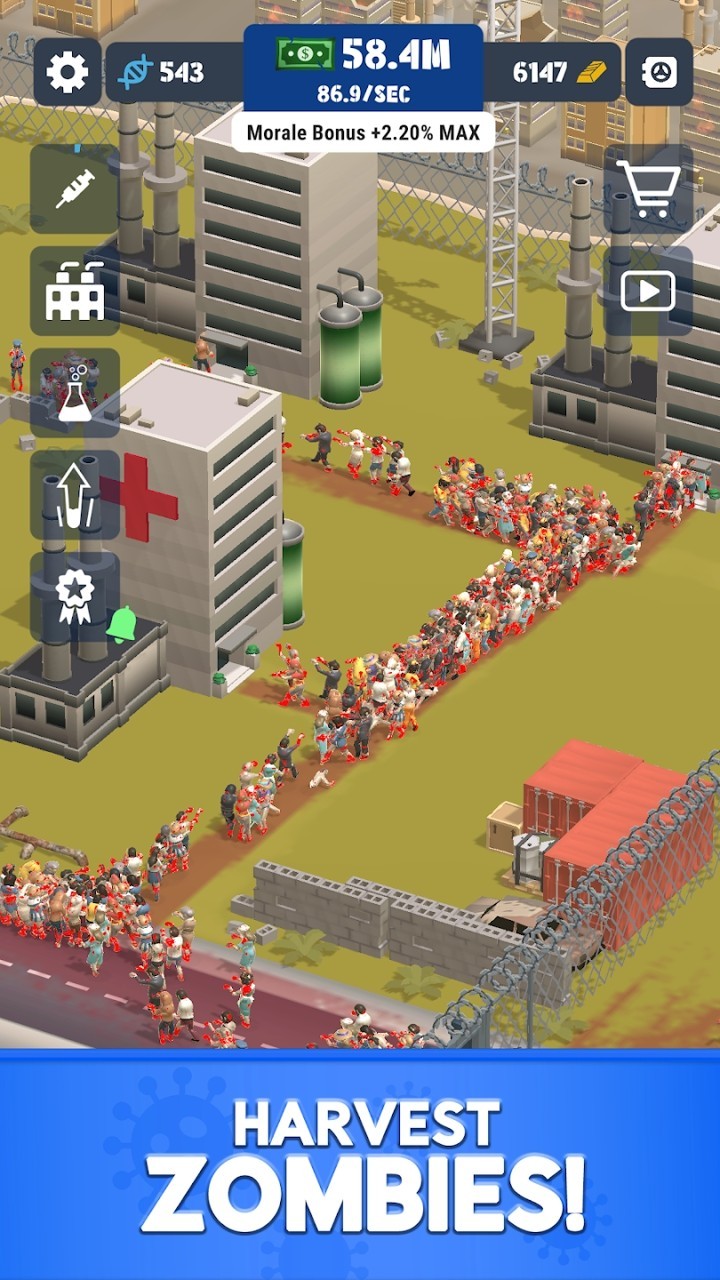Open the shopping cart store
The width and height of the screenshot is (720, 1280).
coord(648,189)
